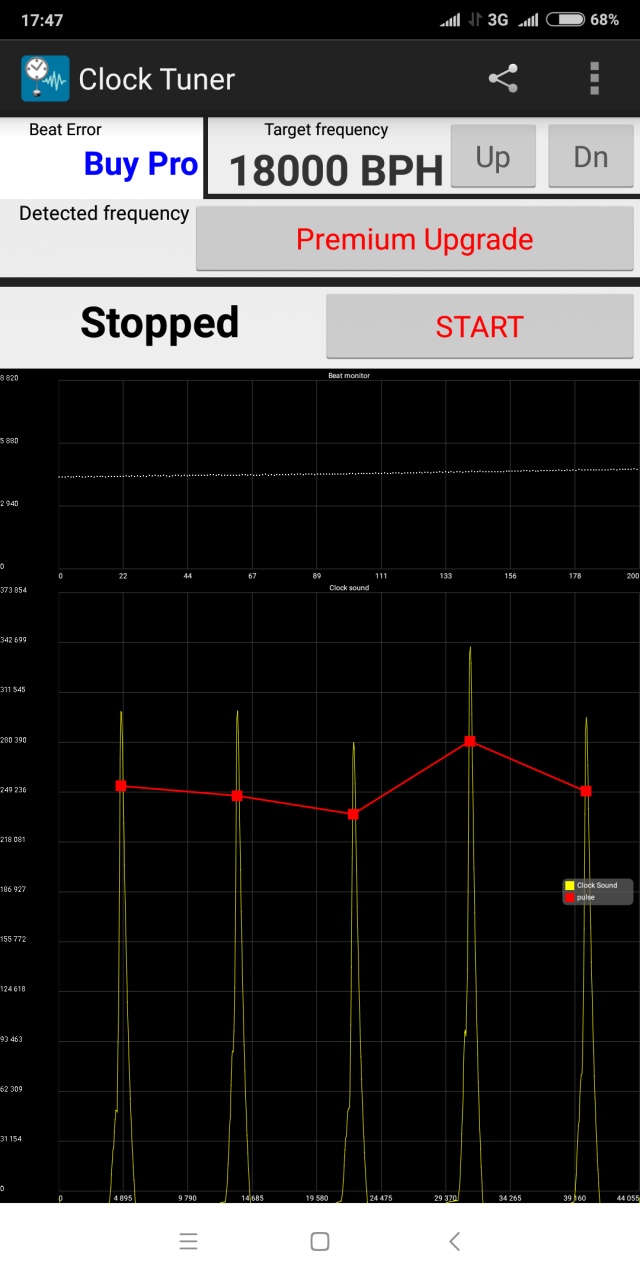Viewport: 640px width, 1280px height.
Task: Share the Clock Tuner results
Action: pos(503,79)
